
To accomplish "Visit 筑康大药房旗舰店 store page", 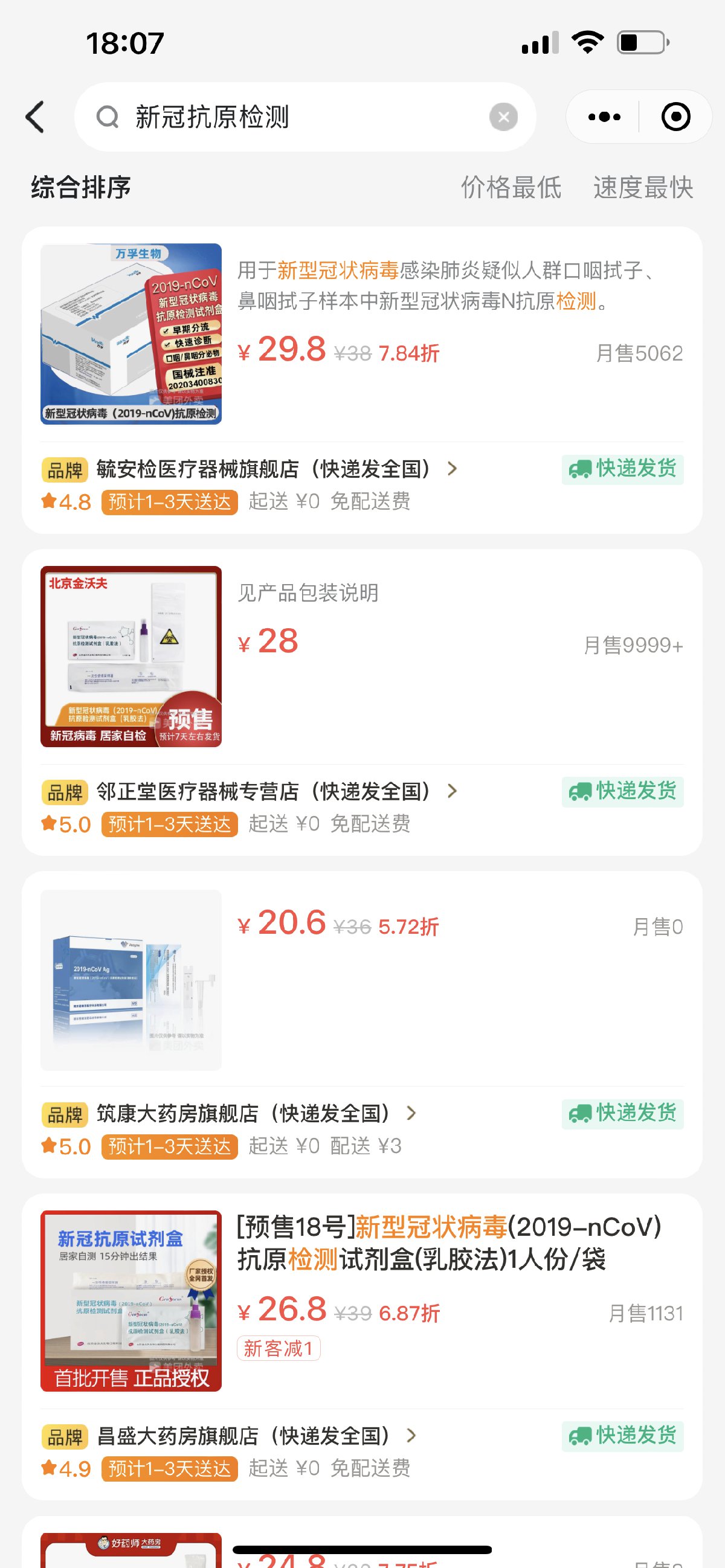I will pyautogui.click(x=242, y=1113).
